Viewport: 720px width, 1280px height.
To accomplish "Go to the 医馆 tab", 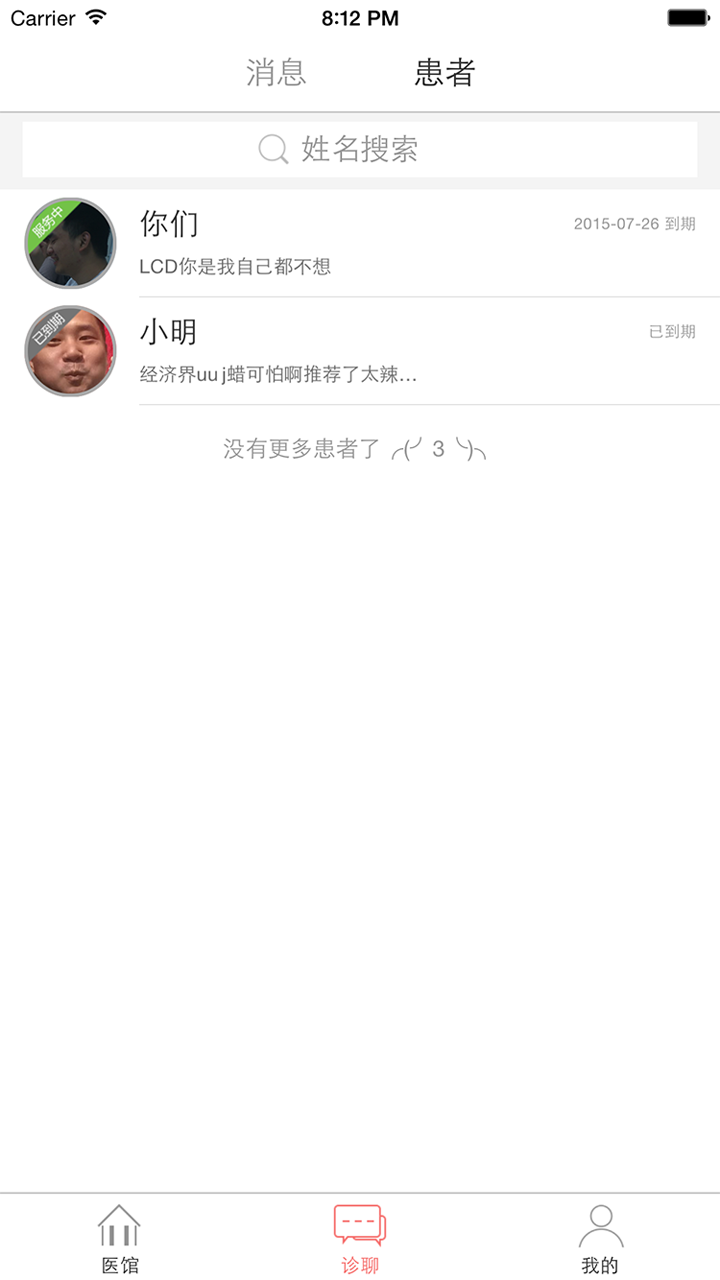I will (x=120, y=1238).
